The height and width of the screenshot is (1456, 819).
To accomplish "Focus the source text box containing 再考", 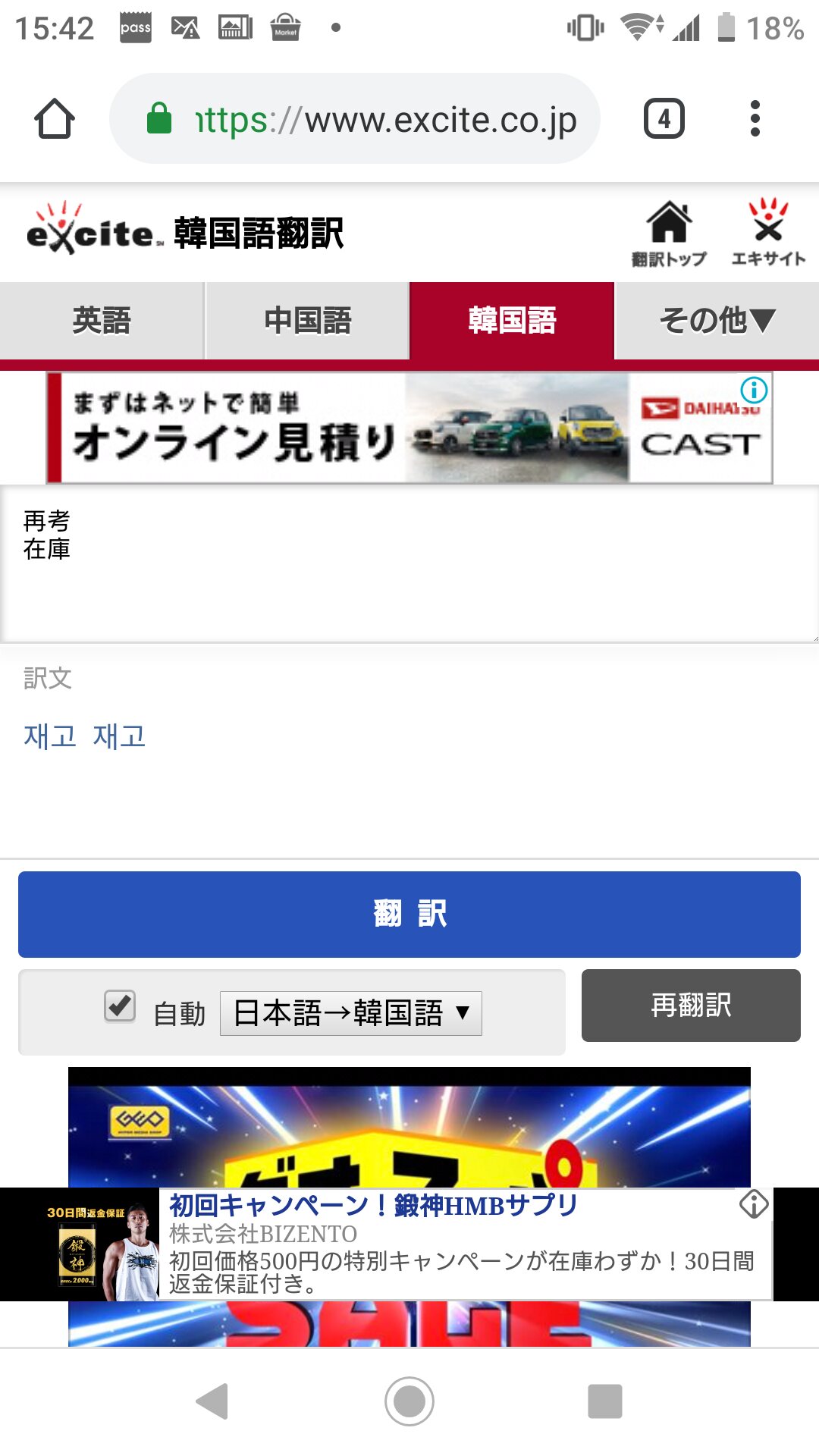I will 409,565.
